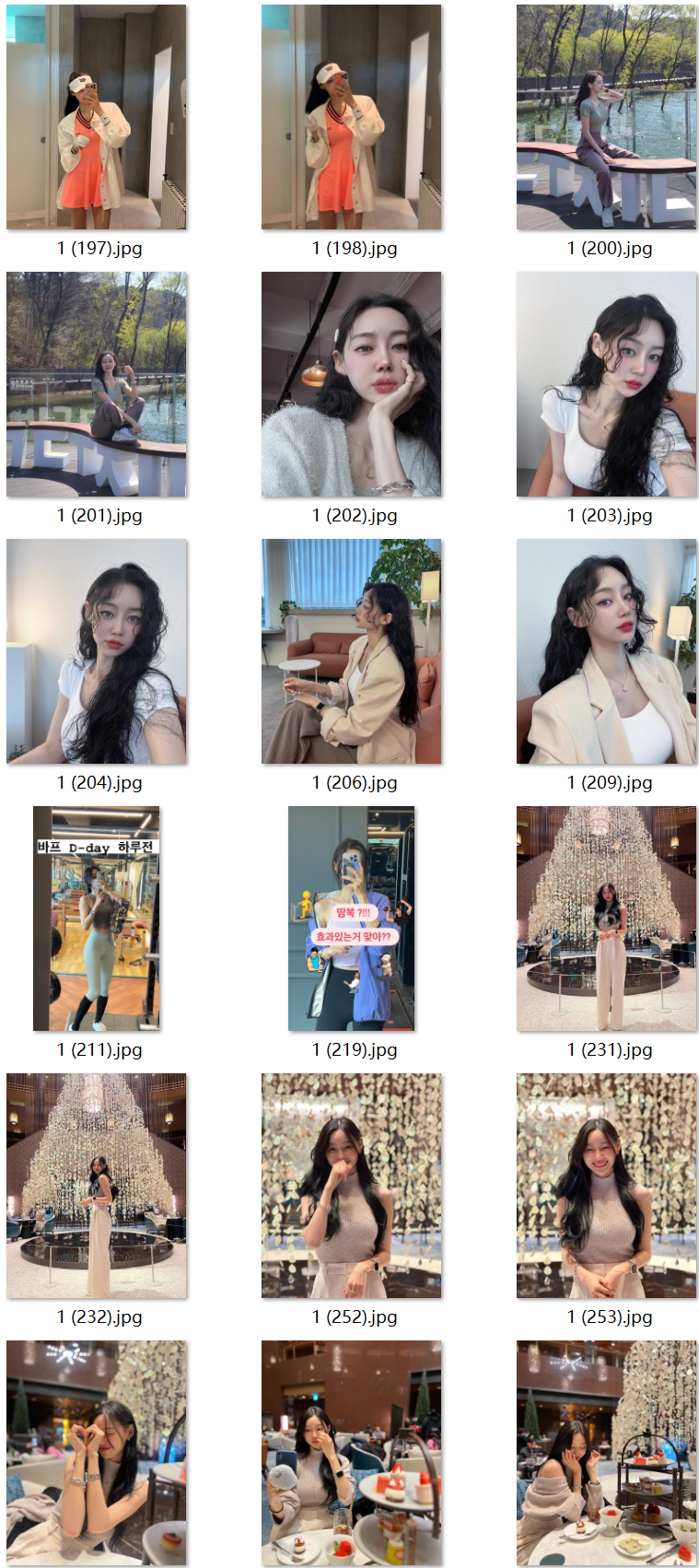Open the image 1 (198).jpg

pos(351,117)
